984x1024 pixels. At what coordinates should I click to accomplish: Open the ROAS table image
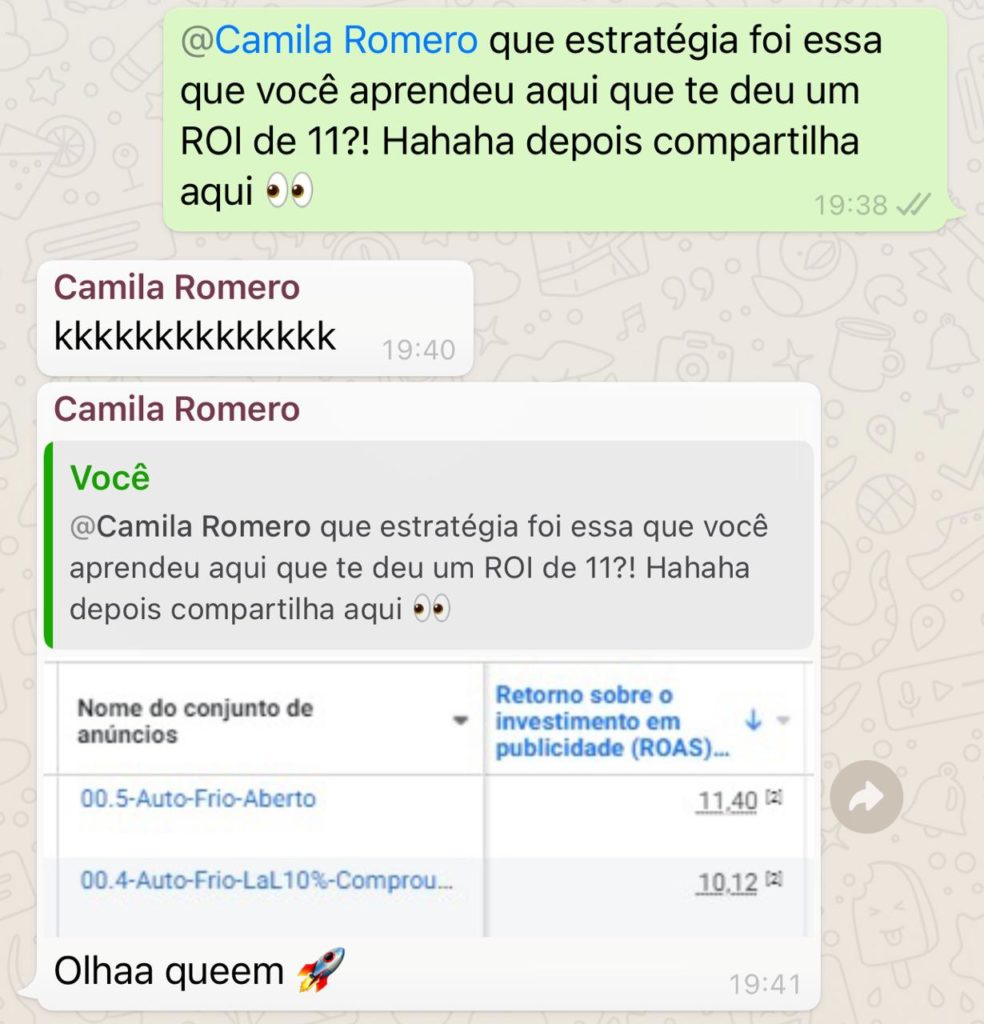click(429, 798)
